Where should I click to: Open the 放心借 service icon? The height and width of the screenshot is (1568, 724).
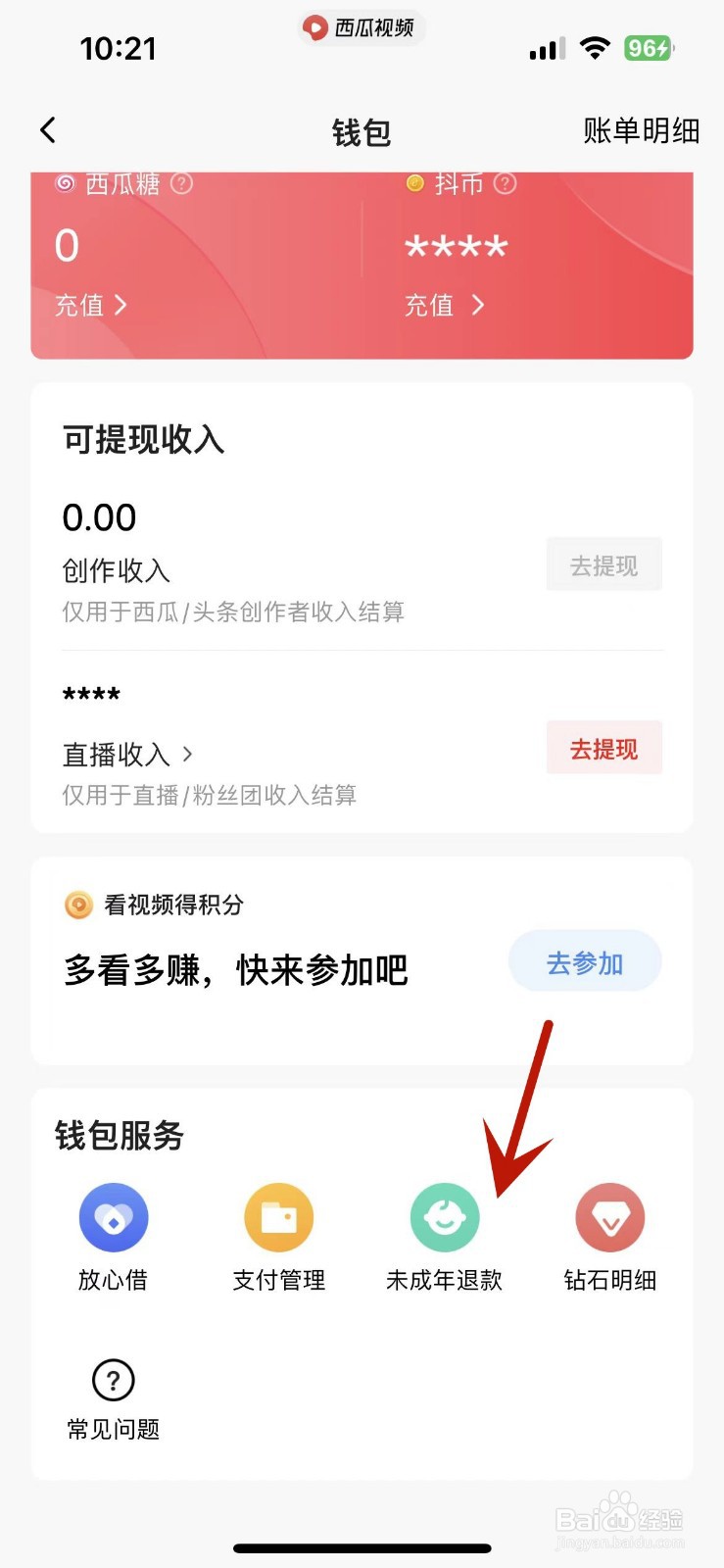coord(113,1217)
